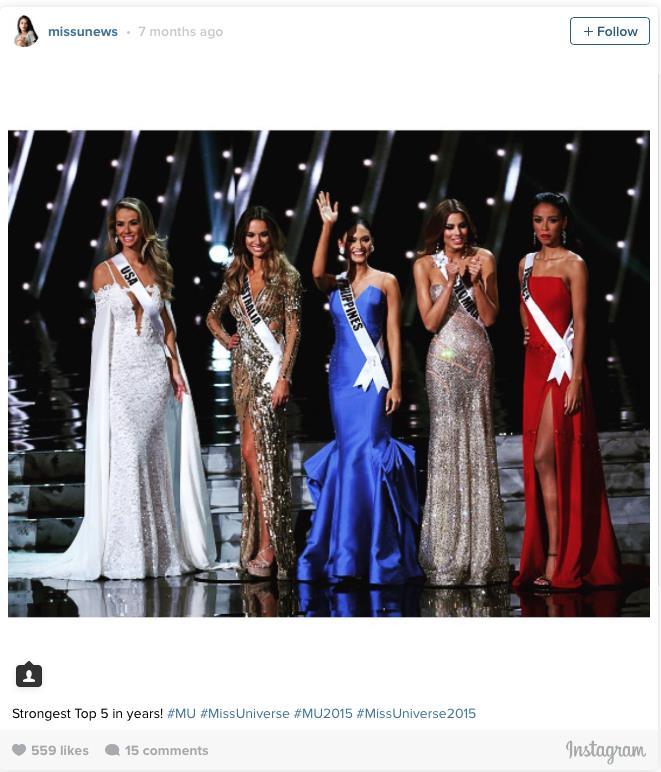Image resolution: width=661 pixels, height=772 pixels.
Task: Show tagged people on the photo
Action: (x=29, y=675)
